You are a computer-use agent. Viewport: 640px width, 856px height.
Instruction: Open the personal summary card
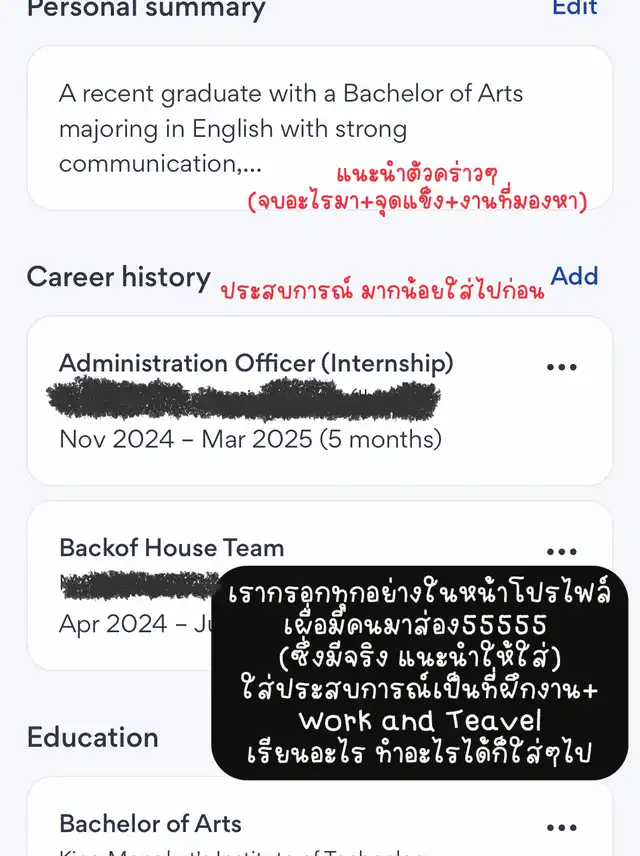[319, 128]
